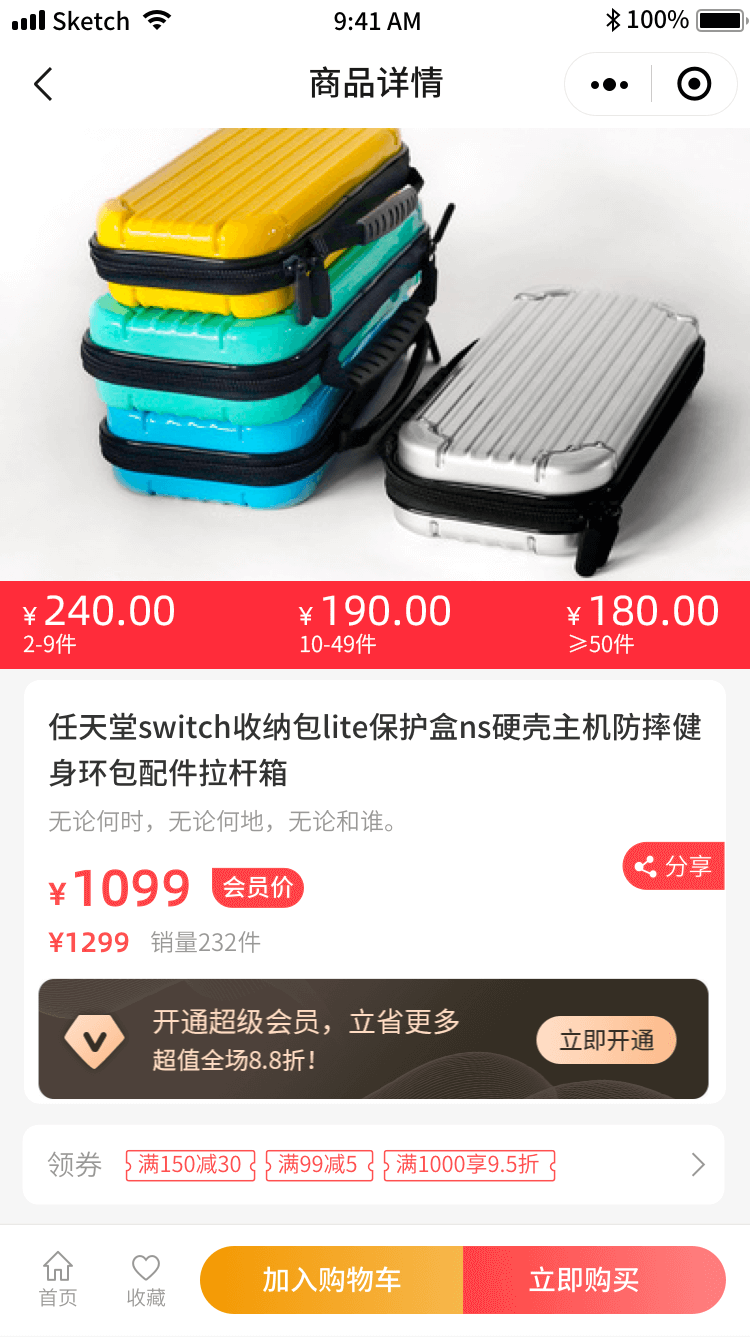
Task: Open the product photo of cases
Action: [x=375, y=354]
